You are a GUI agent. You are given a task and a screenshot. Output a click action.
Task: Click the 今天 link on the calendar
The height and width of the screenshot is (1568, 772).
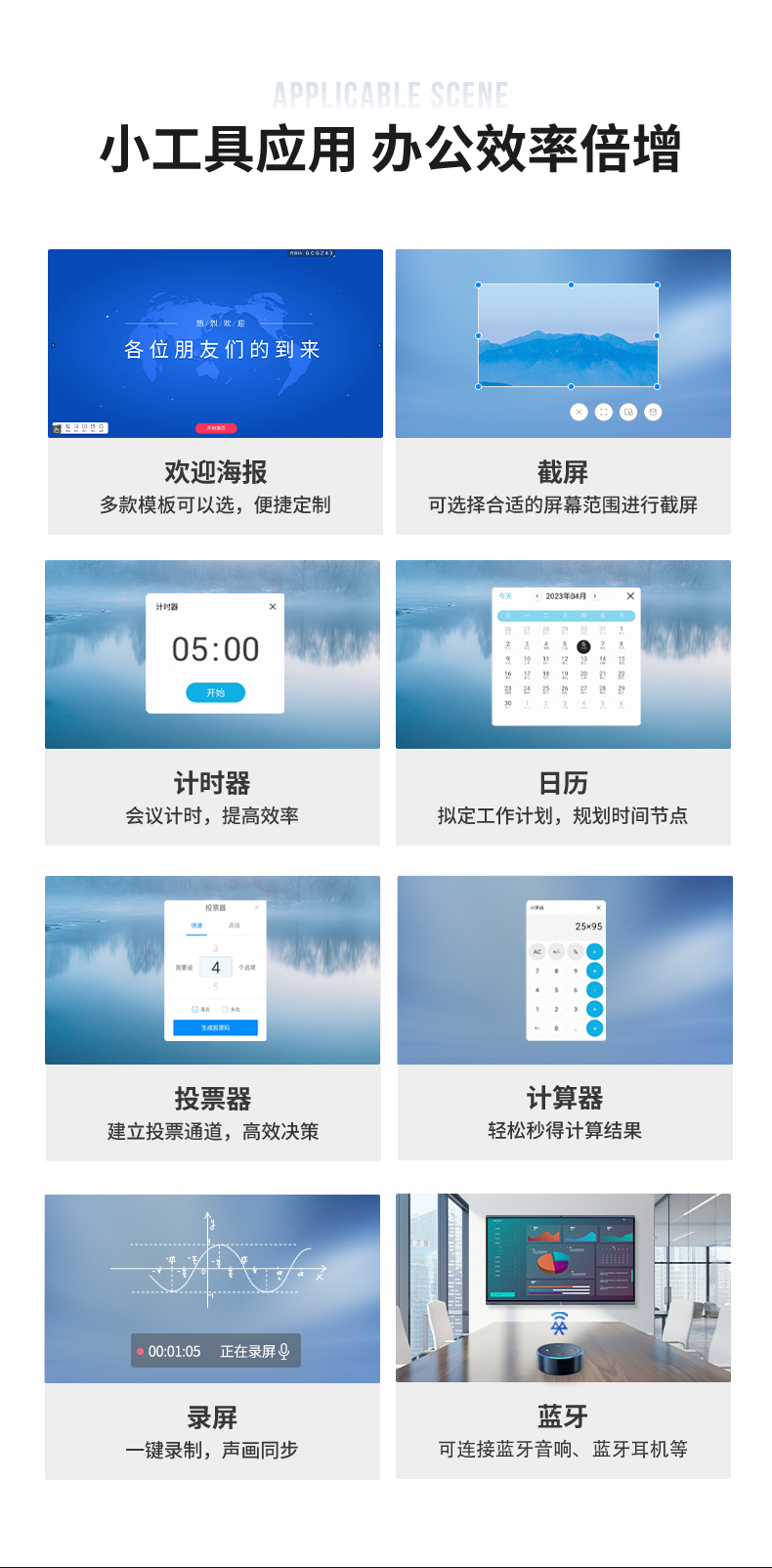(505, 596)
